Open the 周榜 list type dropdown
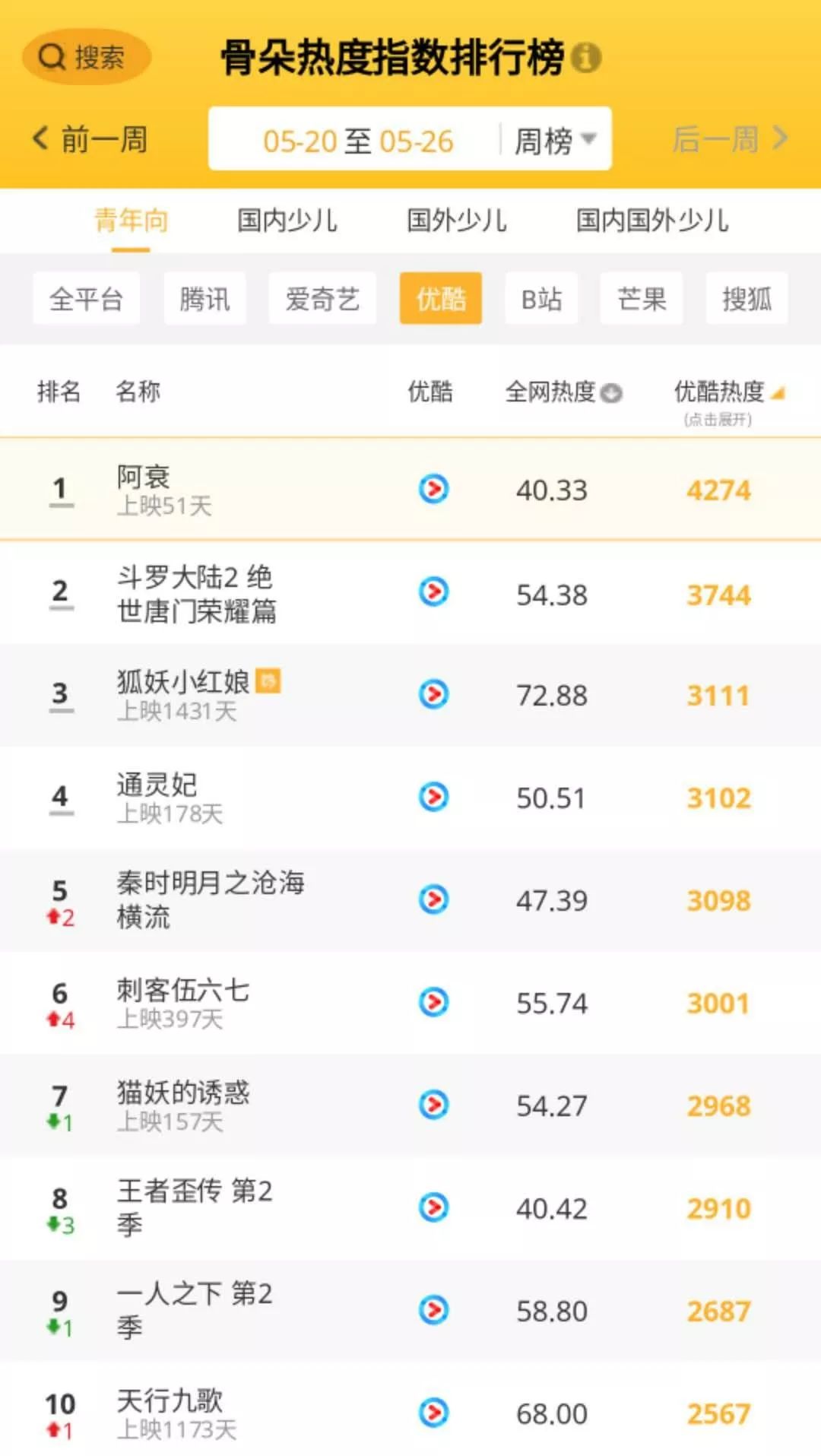The height and width of the screenshot is (1456, 821). coord(551,139)
